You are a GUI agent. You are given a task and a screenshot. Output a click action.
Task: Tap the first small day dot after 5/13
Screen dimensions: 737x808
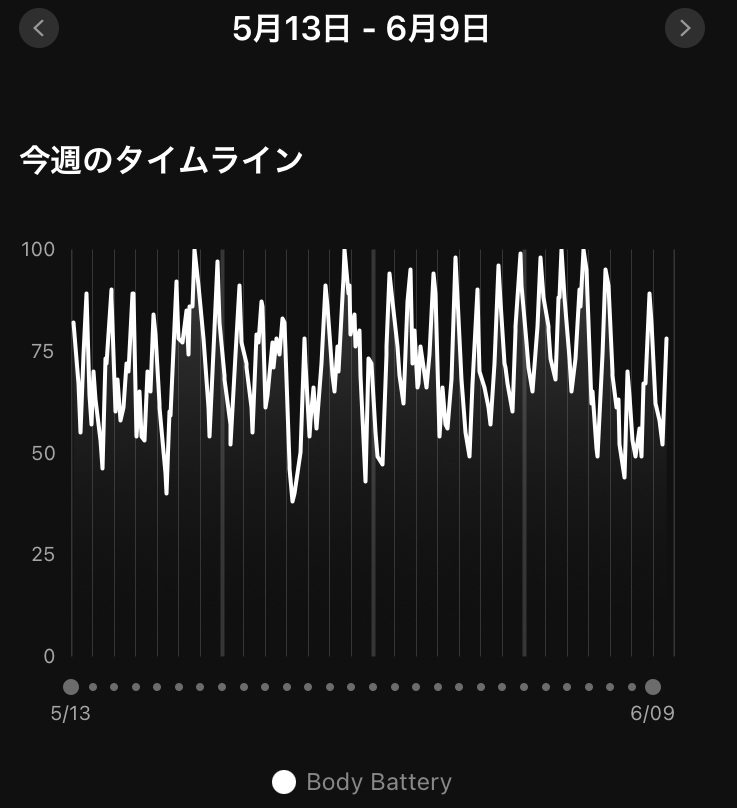coord(93,687)
